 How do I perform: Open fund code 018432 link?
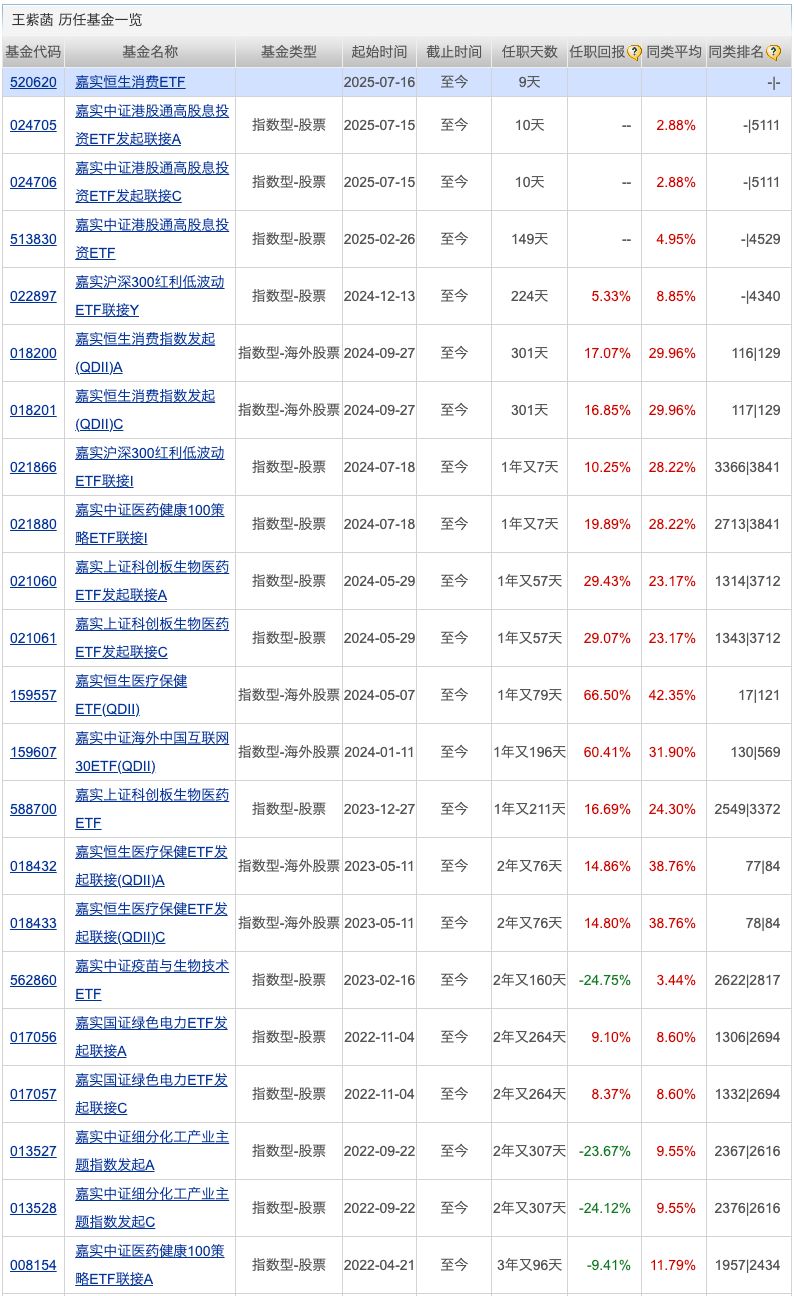coord(33,866)
